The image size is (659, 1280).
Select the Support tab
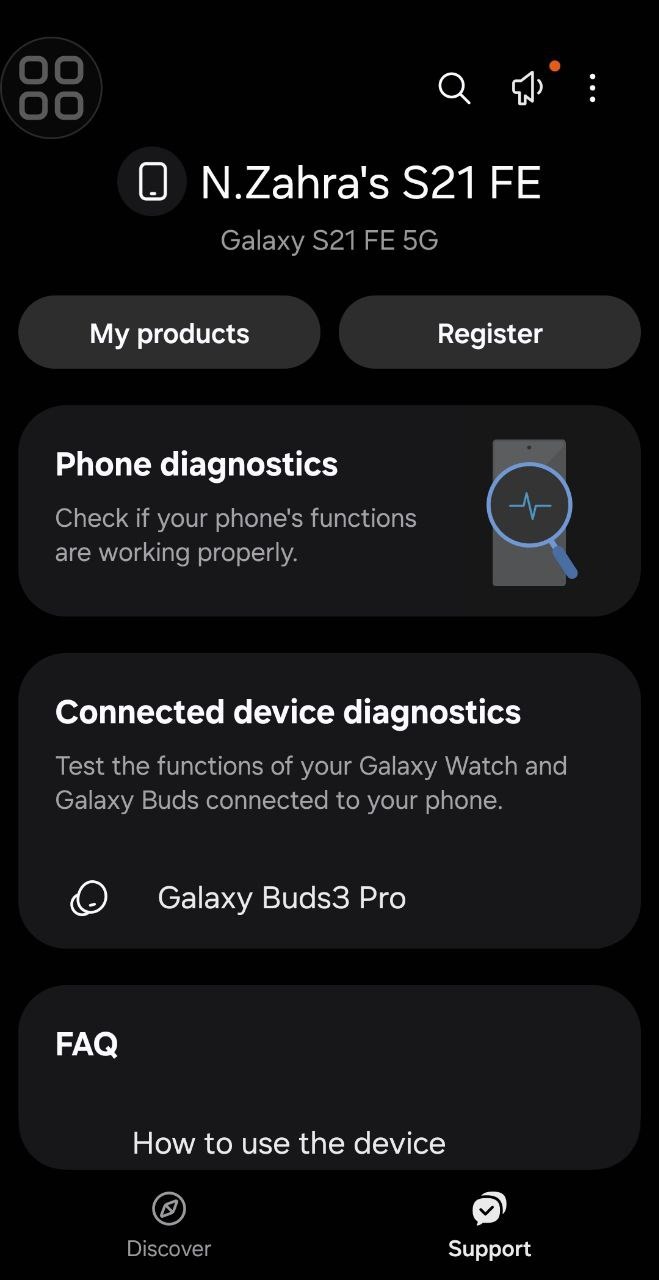tap(489, 1226)
